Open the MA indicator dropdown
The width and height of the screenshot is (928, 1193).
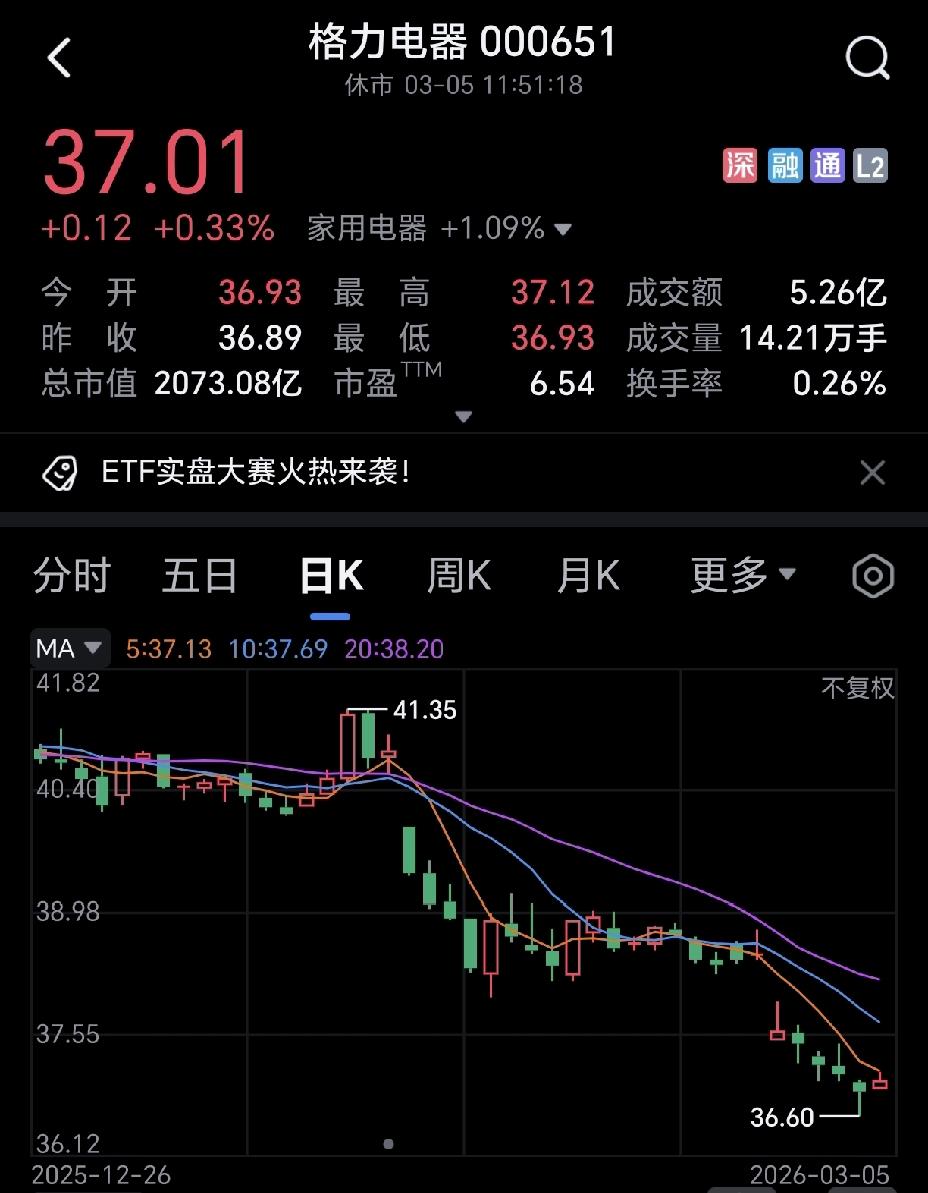click(69, 649)
